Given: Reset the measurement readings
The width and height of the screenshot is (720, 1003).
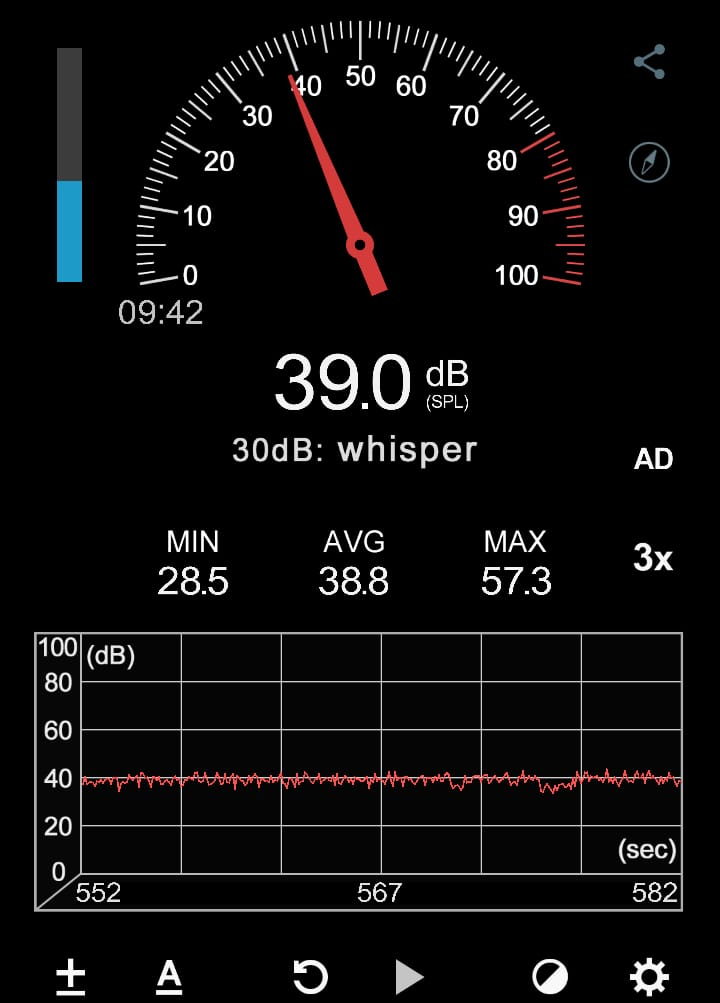Looking at the screenshot, I should click(310, 976).
